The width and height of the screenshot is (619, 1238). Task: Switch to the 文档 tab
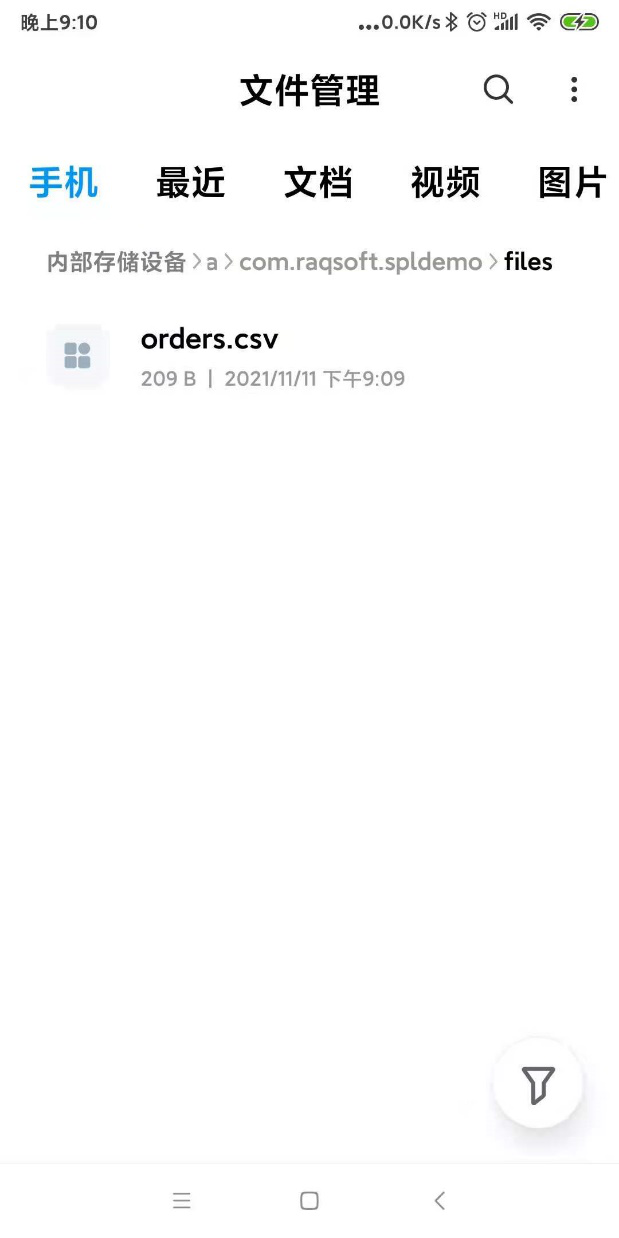coord(318,183)
